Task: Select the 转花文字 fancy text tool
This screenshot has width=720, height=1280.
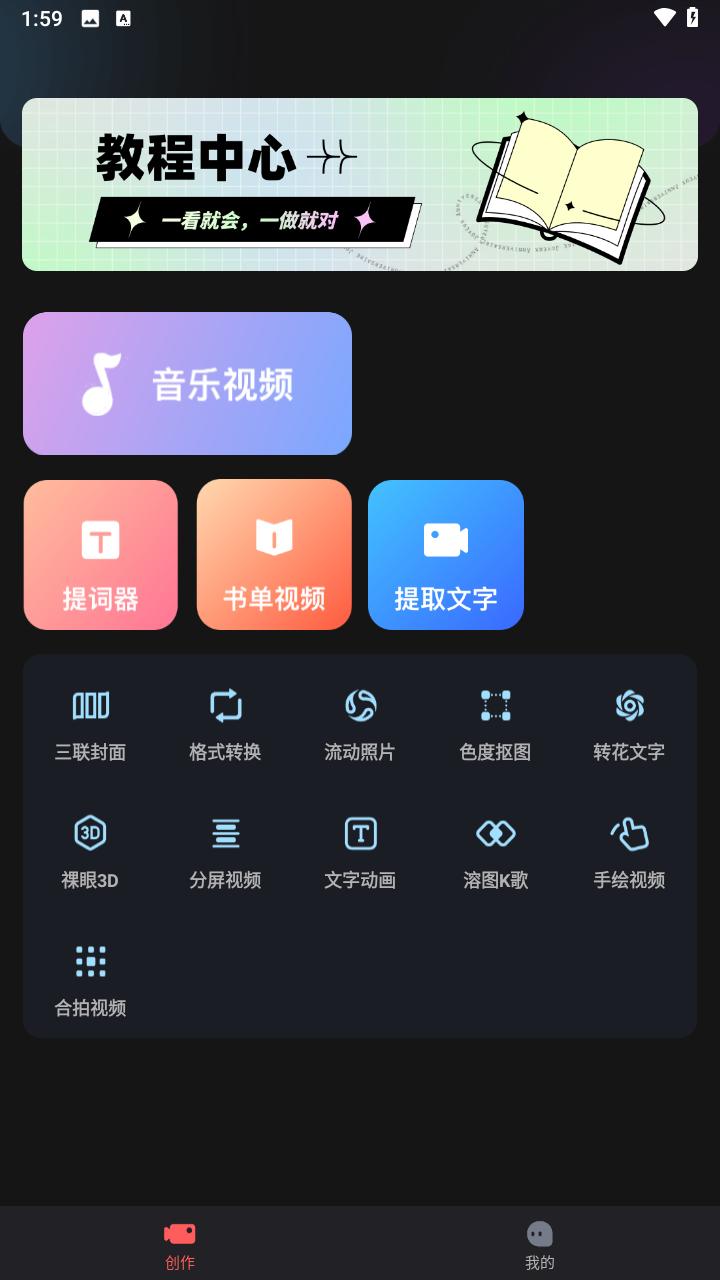Action: tap(629, 720)
